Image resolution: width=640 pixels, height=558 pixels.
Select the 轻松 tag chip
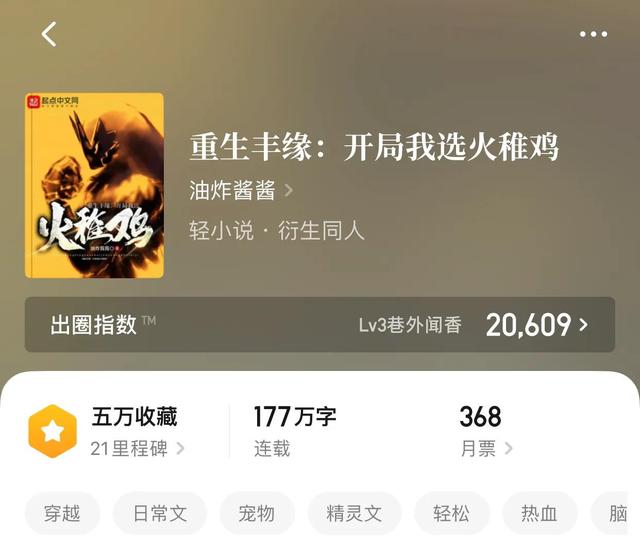click(x=451, y=514)
